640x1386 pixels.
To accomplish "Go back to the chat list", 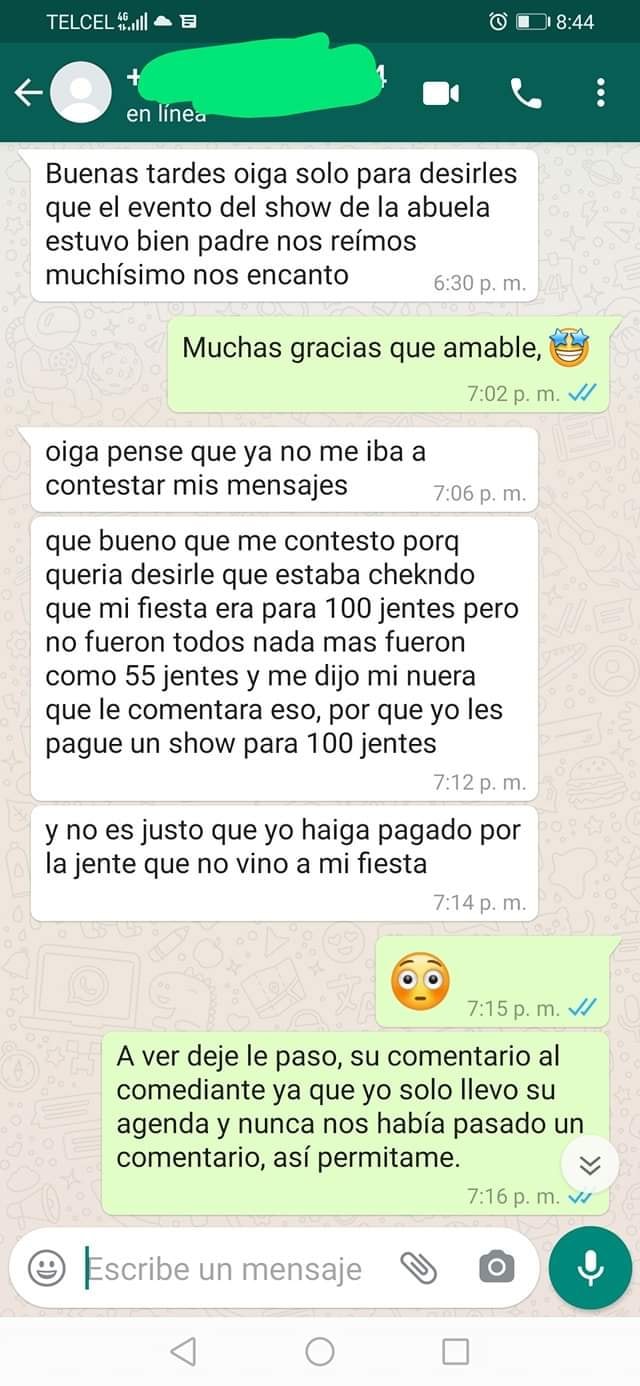I will coord(28,93).
